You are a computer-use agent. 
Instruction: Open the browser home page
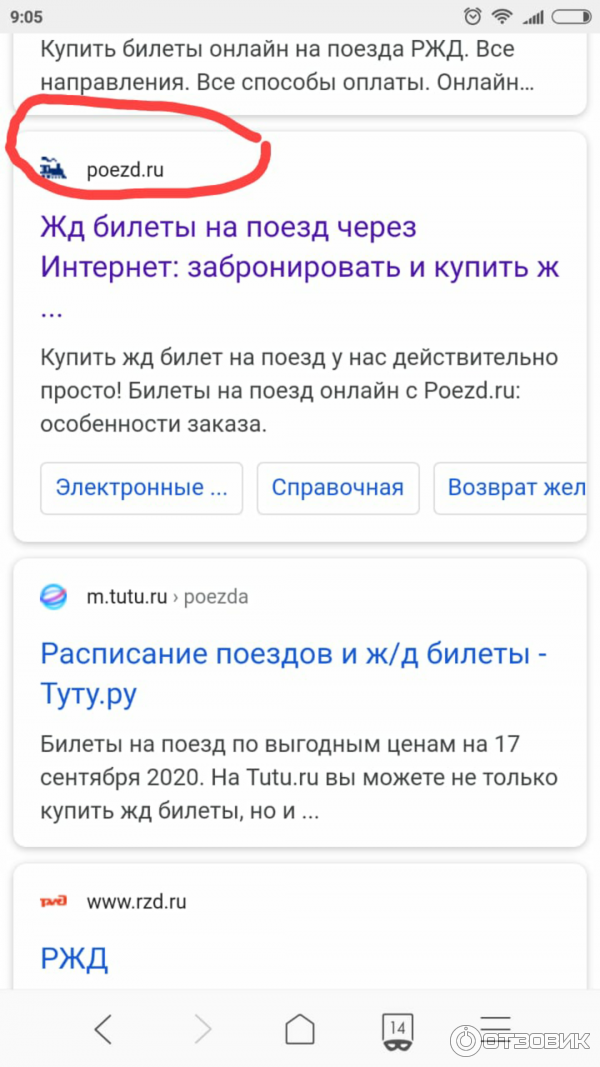(300, 1028)
